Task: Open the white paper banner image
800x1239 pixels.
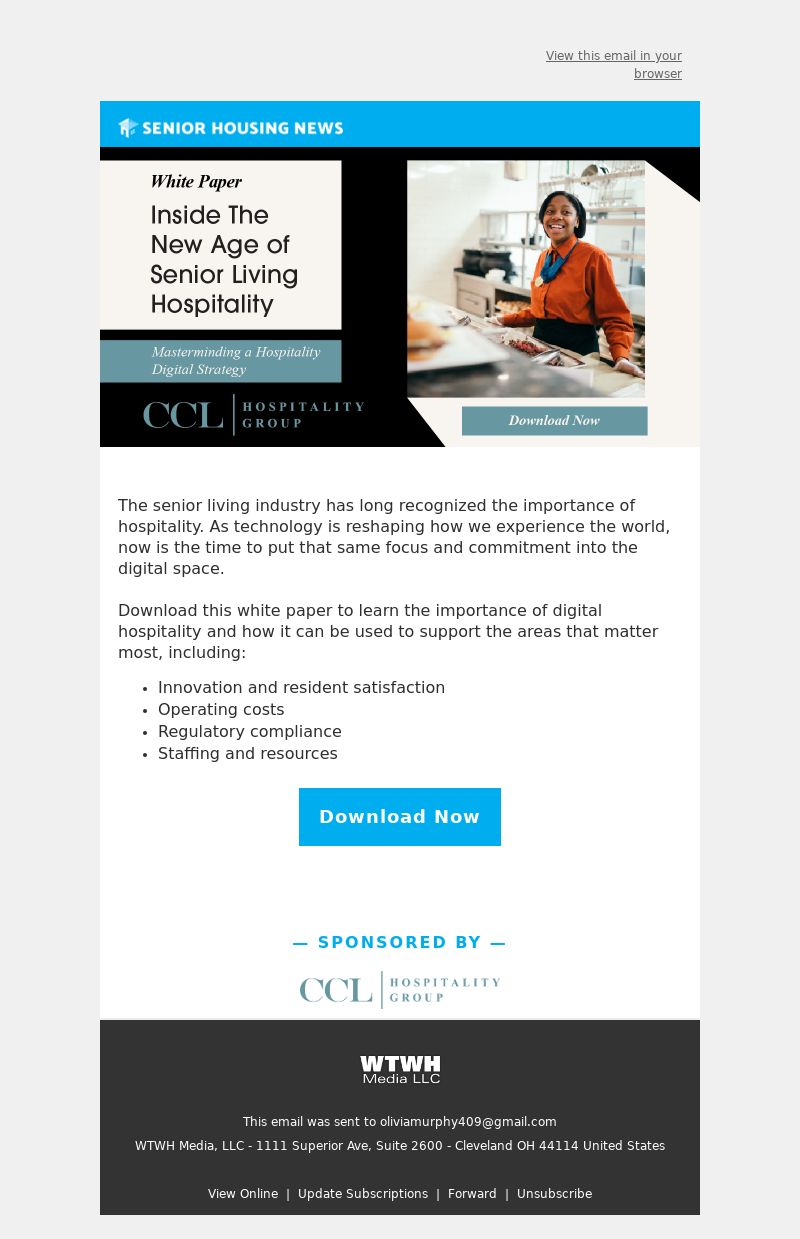Action: [x=400, y=296]
